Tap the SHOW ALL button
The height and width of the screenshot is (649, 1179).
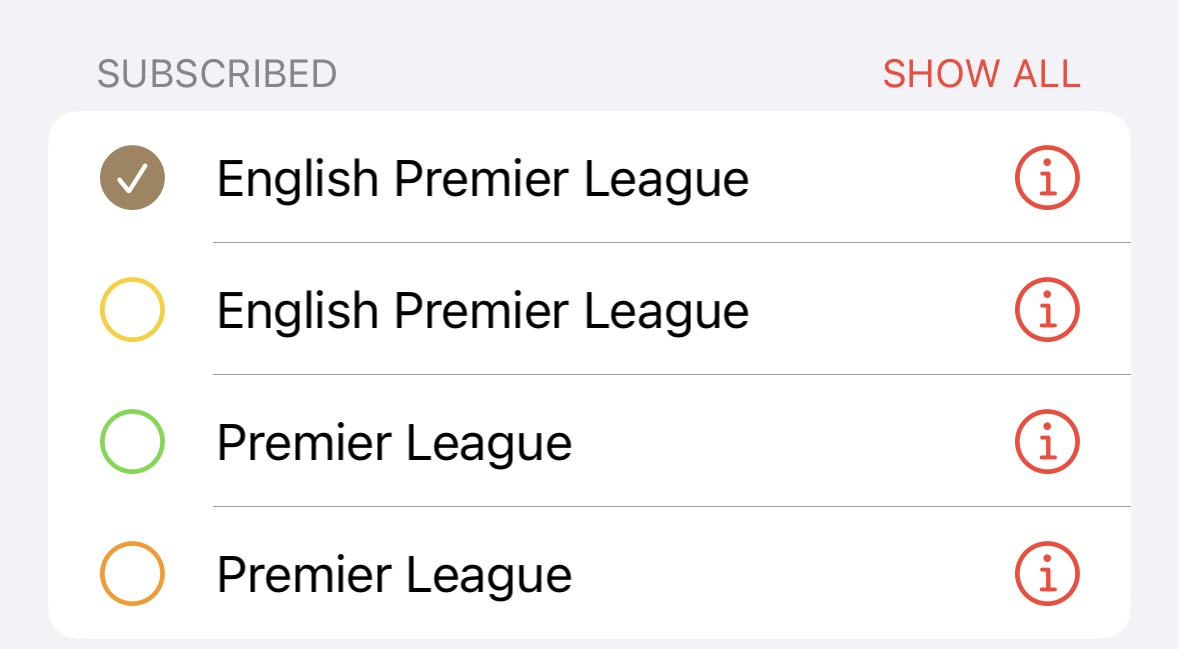(x=981, y=74)
